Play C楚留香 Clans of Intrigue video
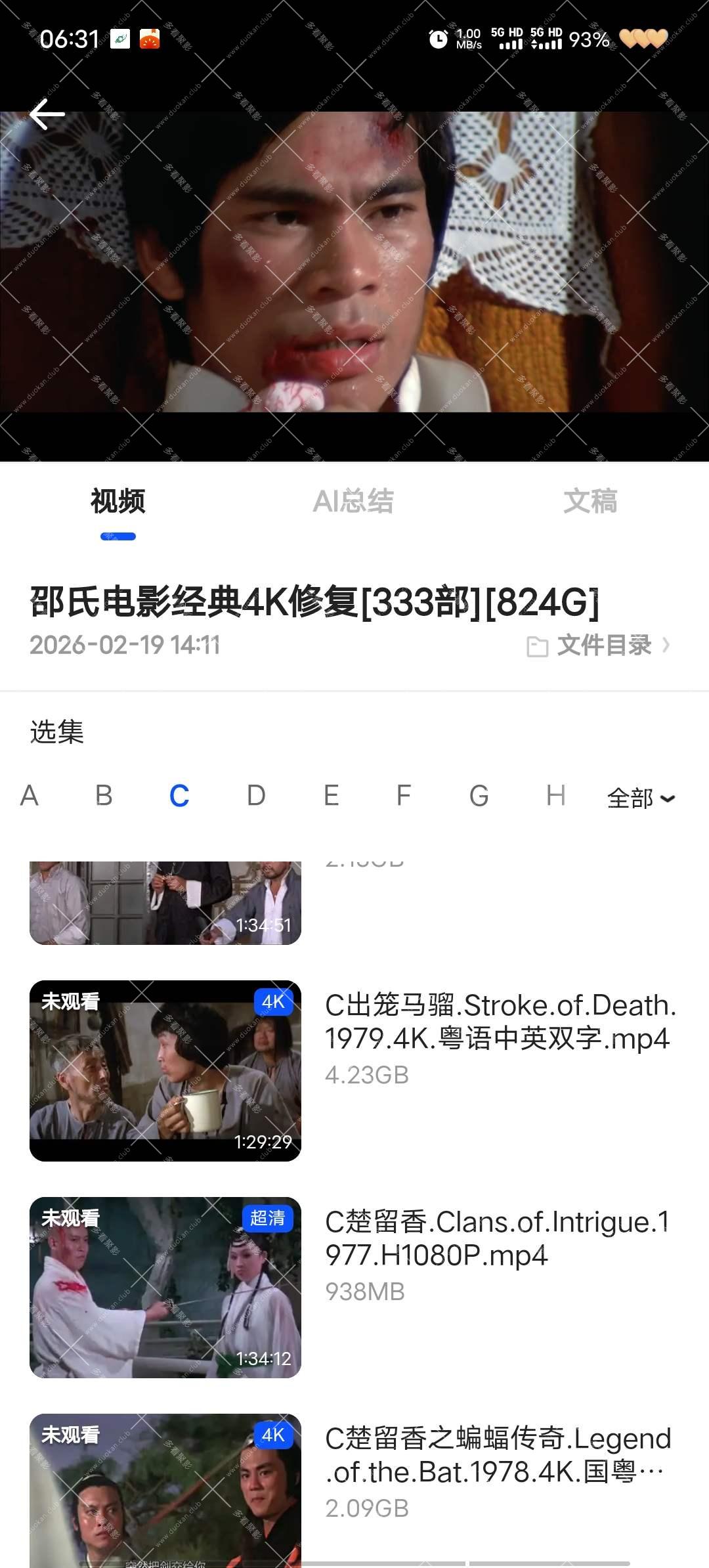The image size is (709, 1568). pyautogui.click(x=165, y=1287)
